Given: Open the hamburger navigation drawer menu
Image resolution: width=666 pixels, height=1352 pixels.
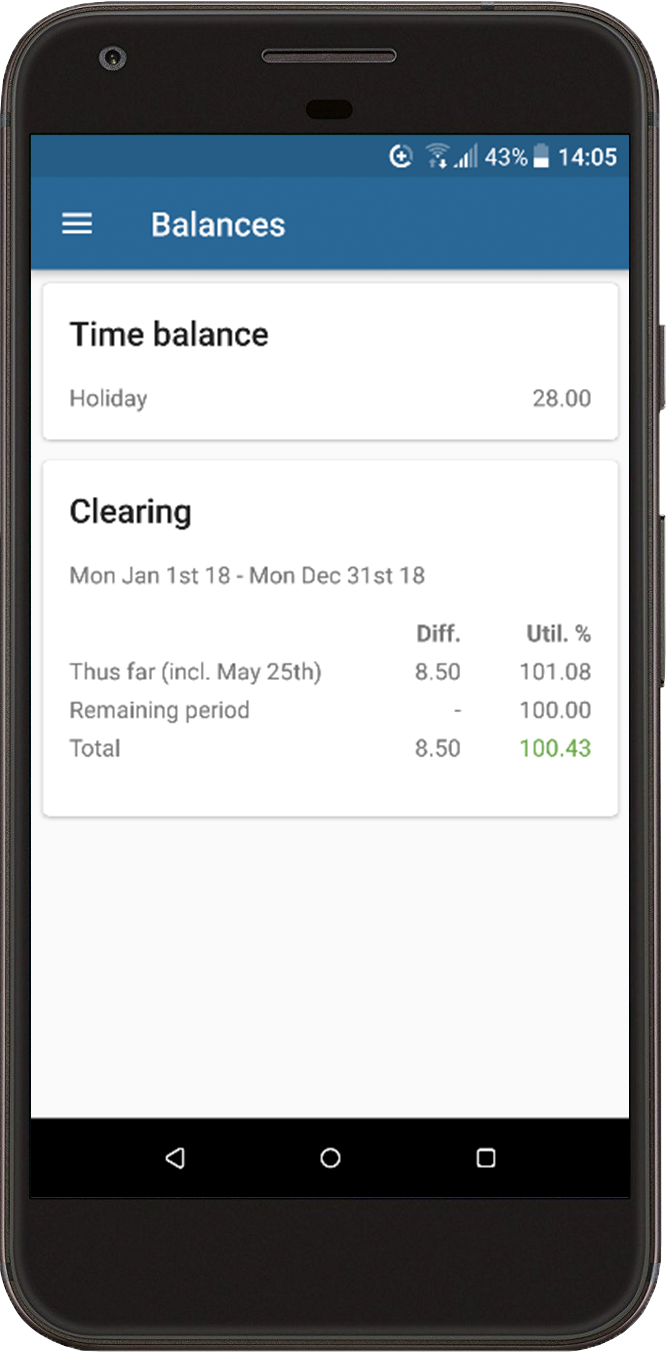Looking at the screenshot, I should pos(77,224).
